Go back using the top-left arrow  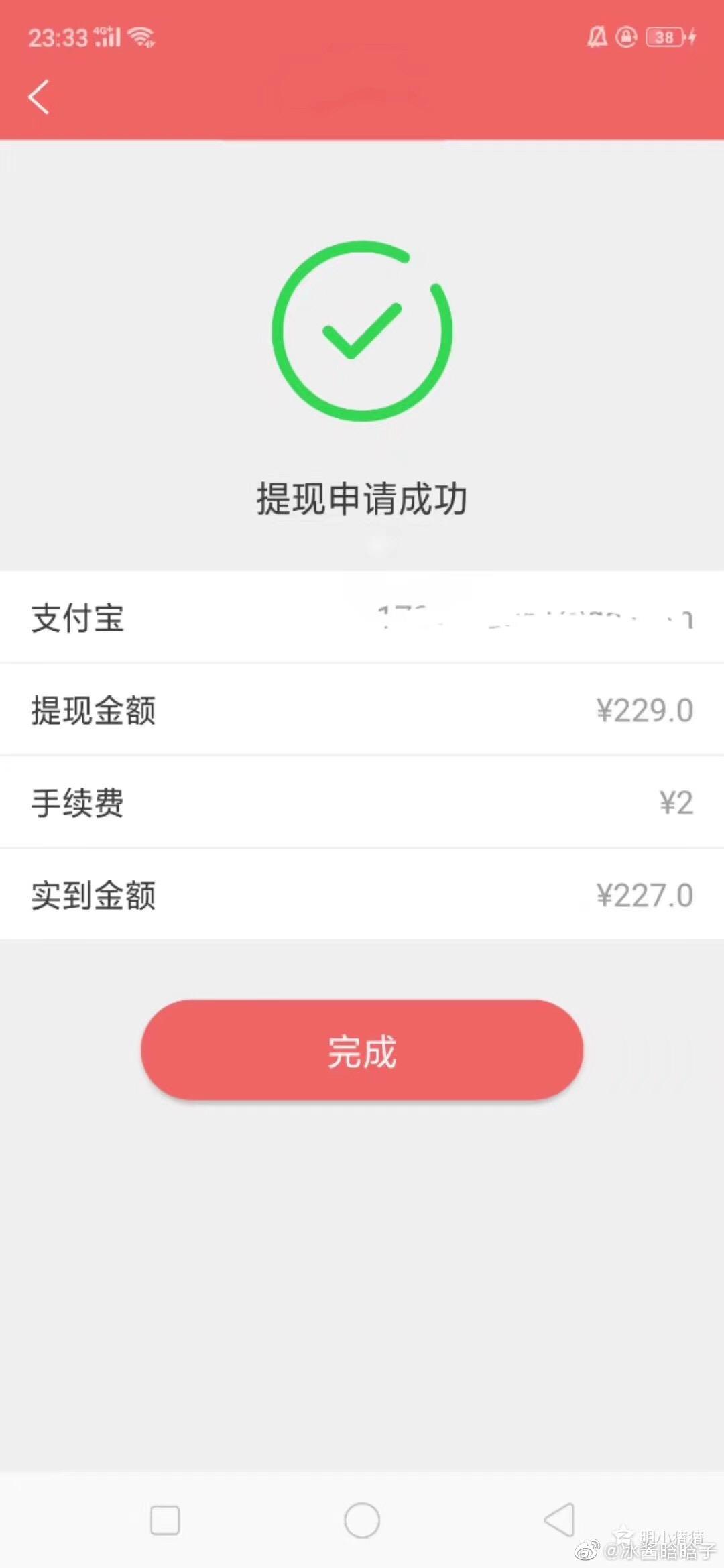click(x=39, y=97)
